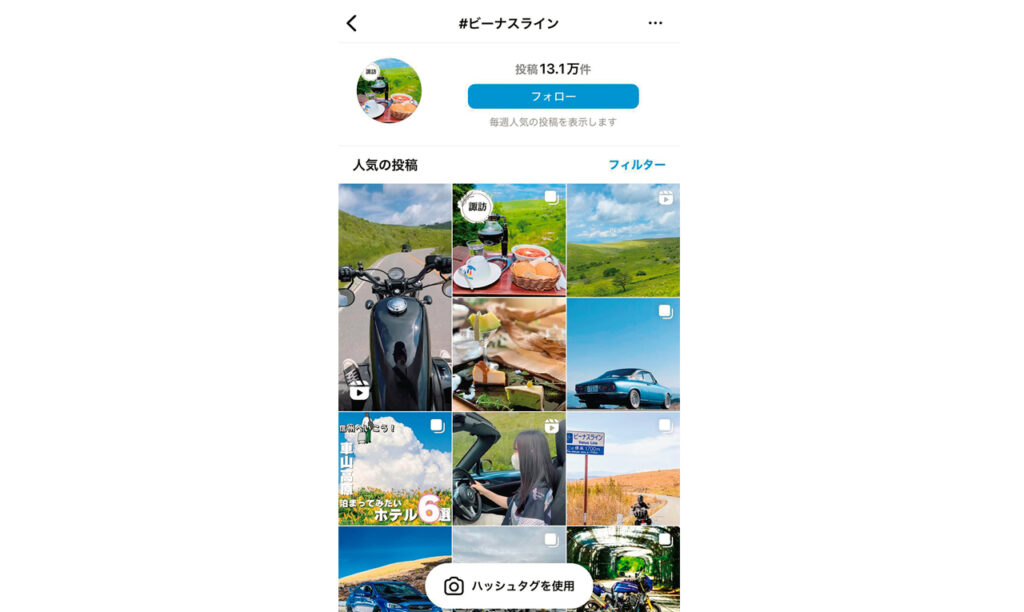Viewport: 1024px width, 612px height.
Task: Play the woman driving convertible reel
Action: (x=509, y=469)
